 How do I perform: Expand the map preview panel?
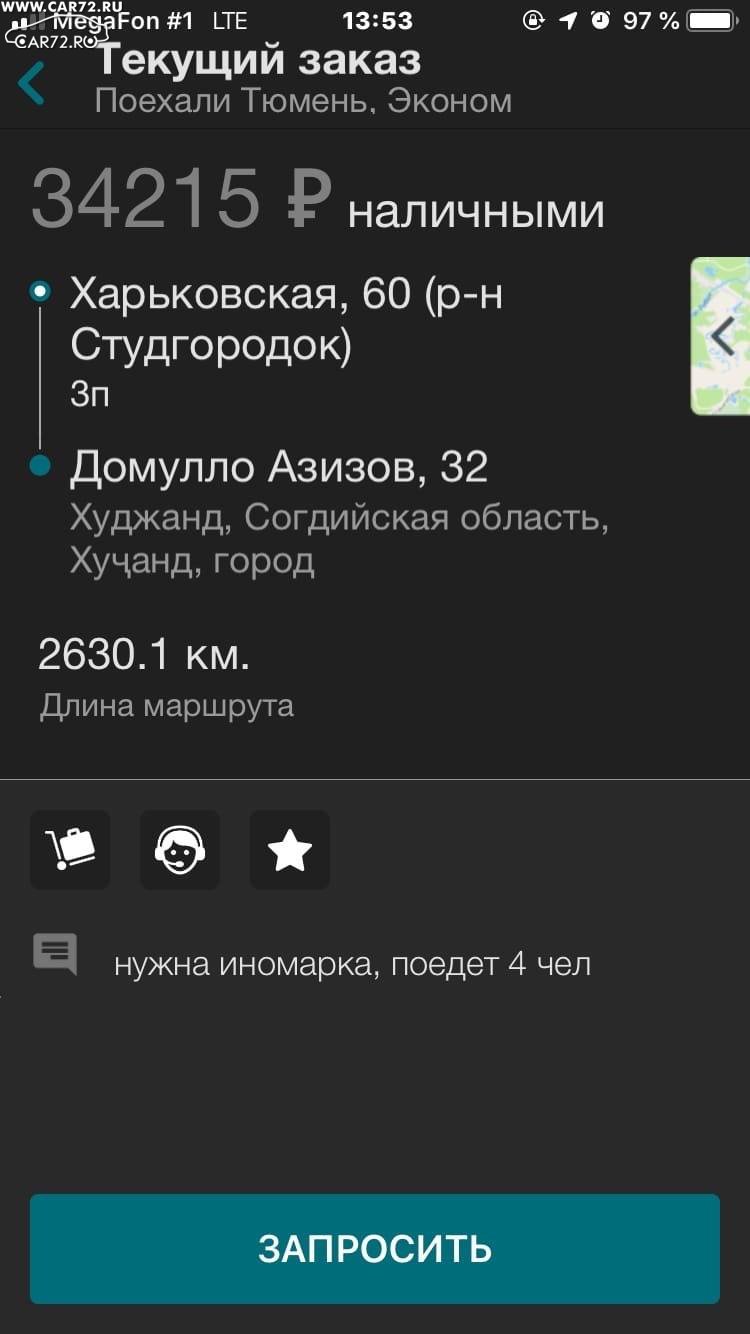point(720,336)
